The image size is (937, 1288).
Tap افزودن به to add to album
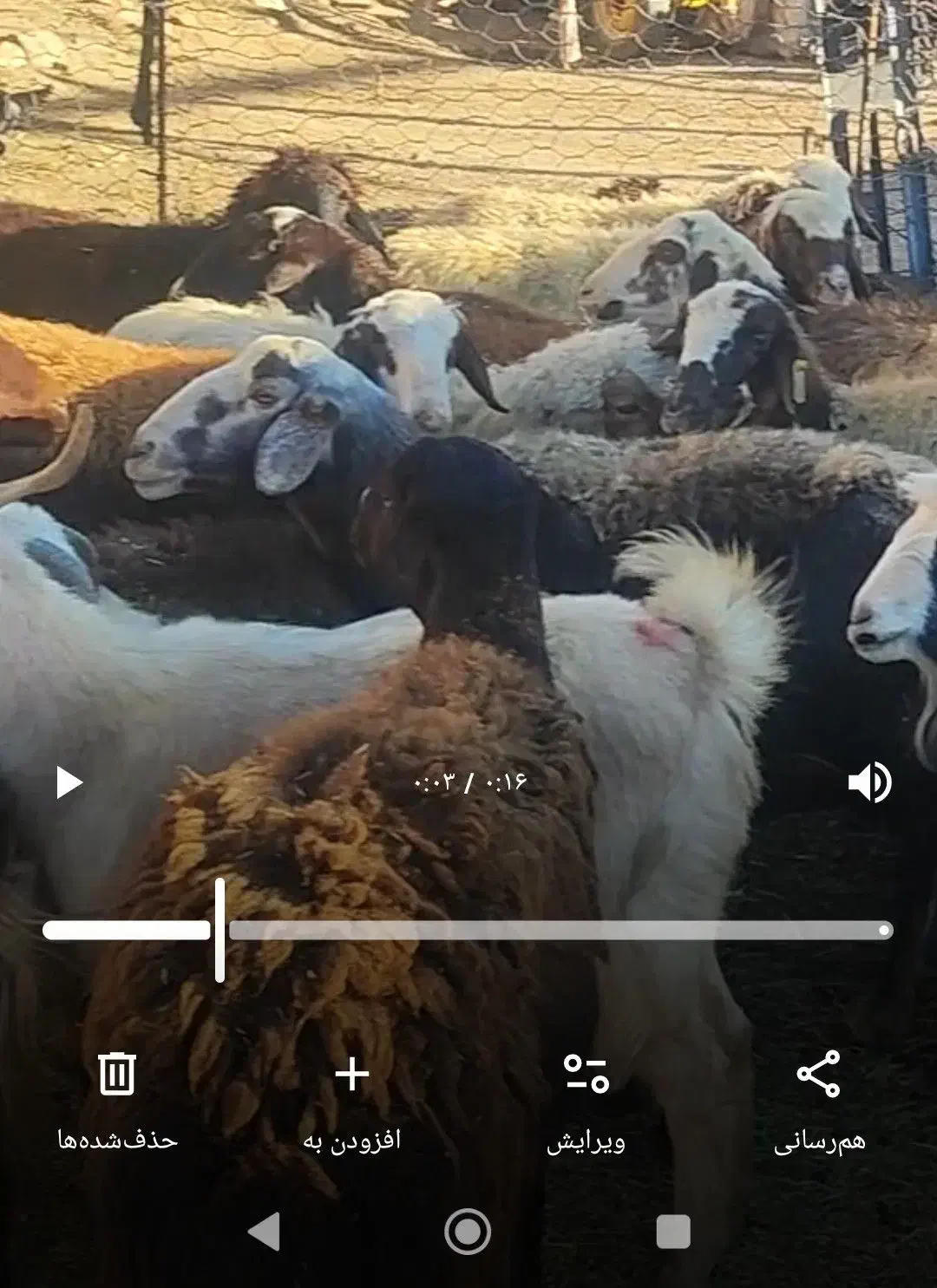coord(352,1097)
